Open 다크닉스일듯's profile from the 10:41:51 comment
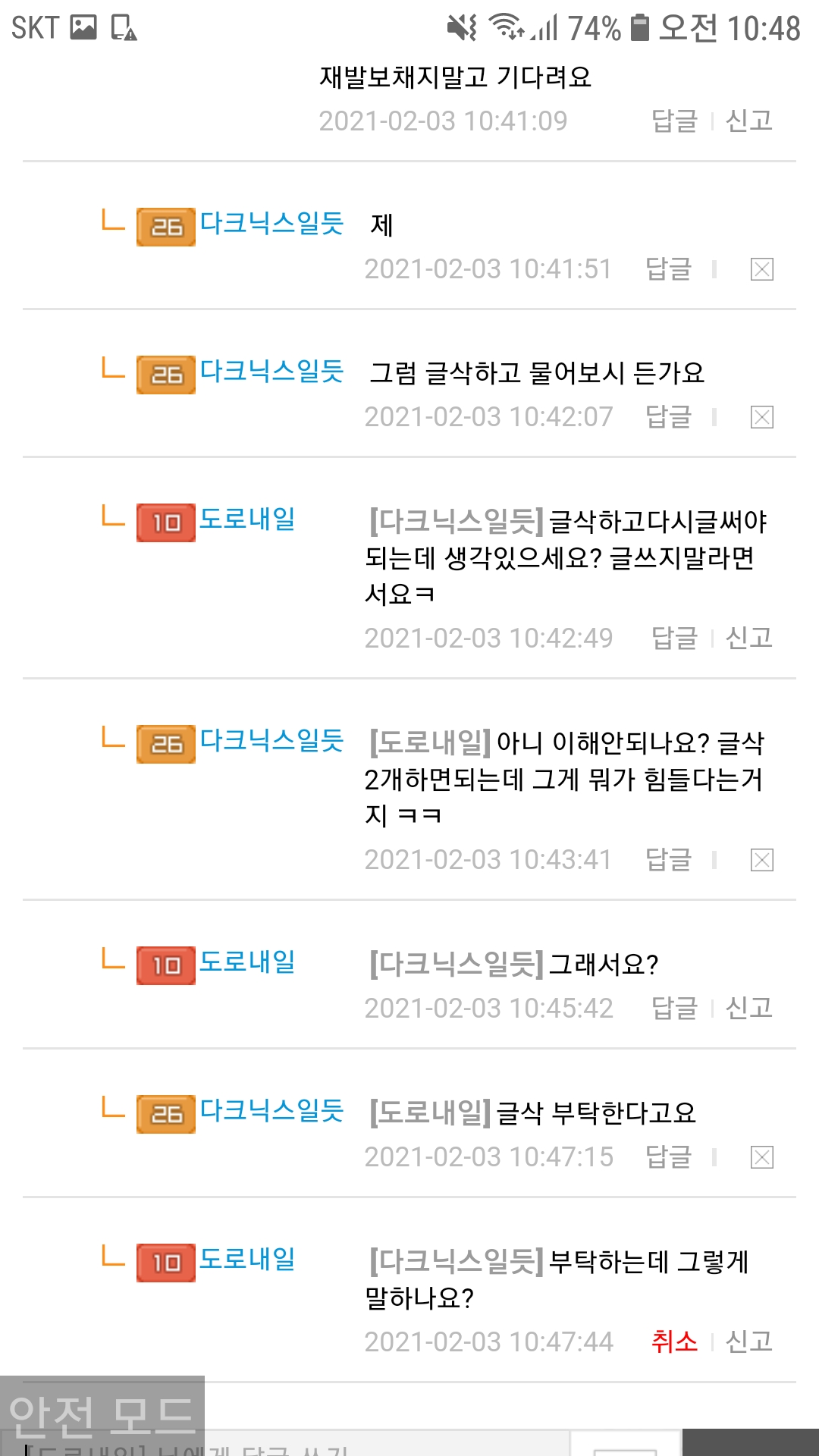This screenshot has height=1456, width=819. coord(271,224)
